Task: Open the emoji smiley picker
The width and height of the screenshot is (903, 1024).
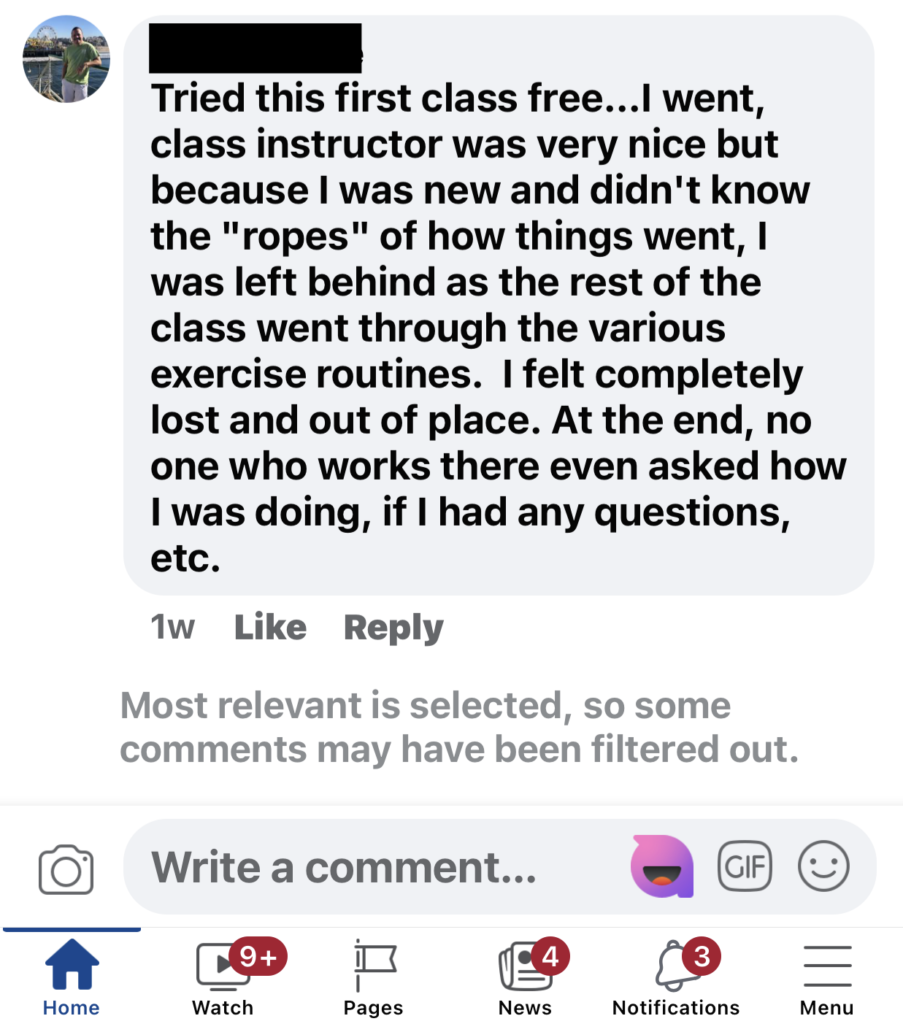Action: coord(823,866)
